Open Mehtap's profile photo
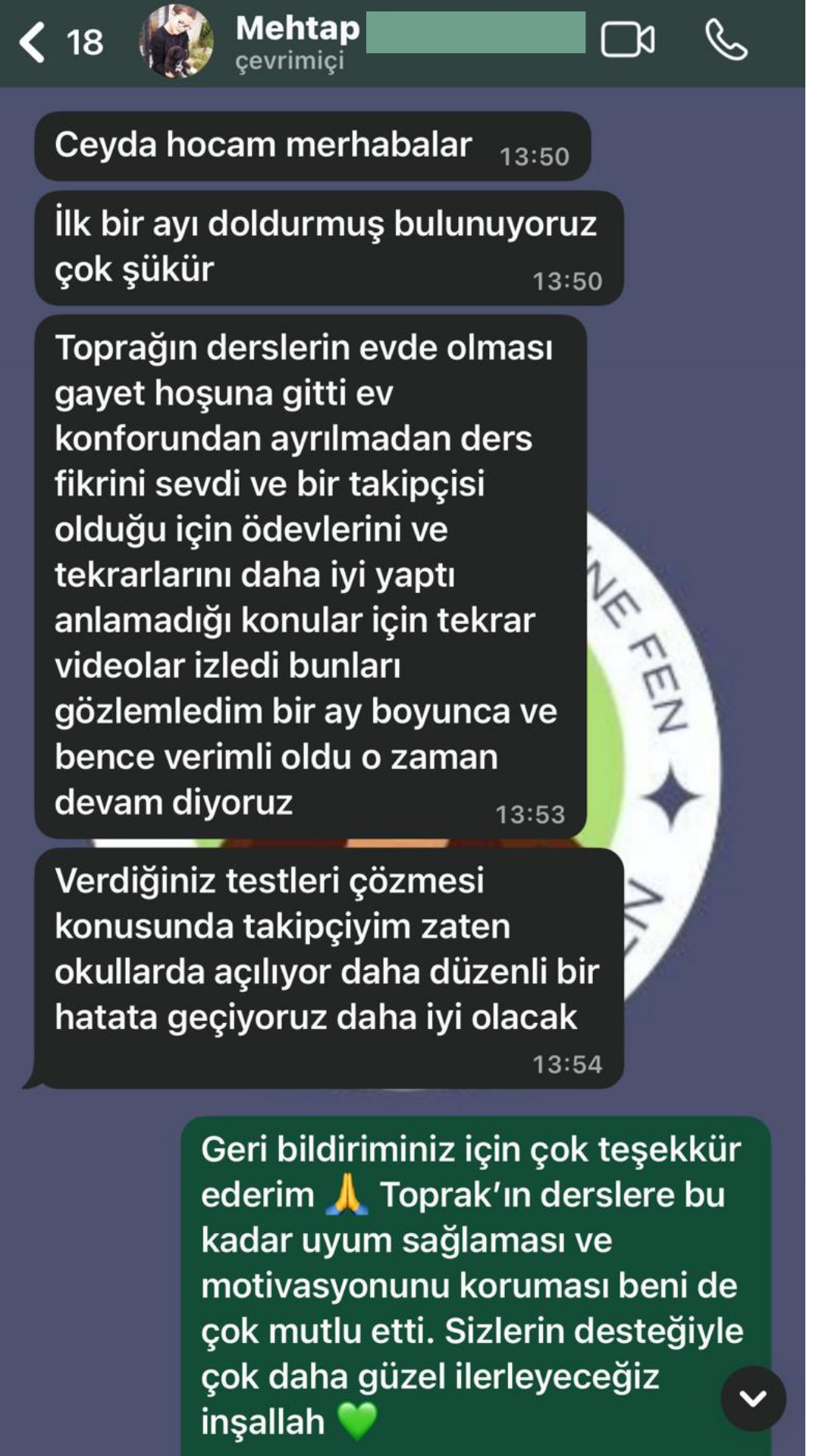Image resolution: width=819 pixels, height=1456 pixels. pyautogui.click(x=176, y=42)
